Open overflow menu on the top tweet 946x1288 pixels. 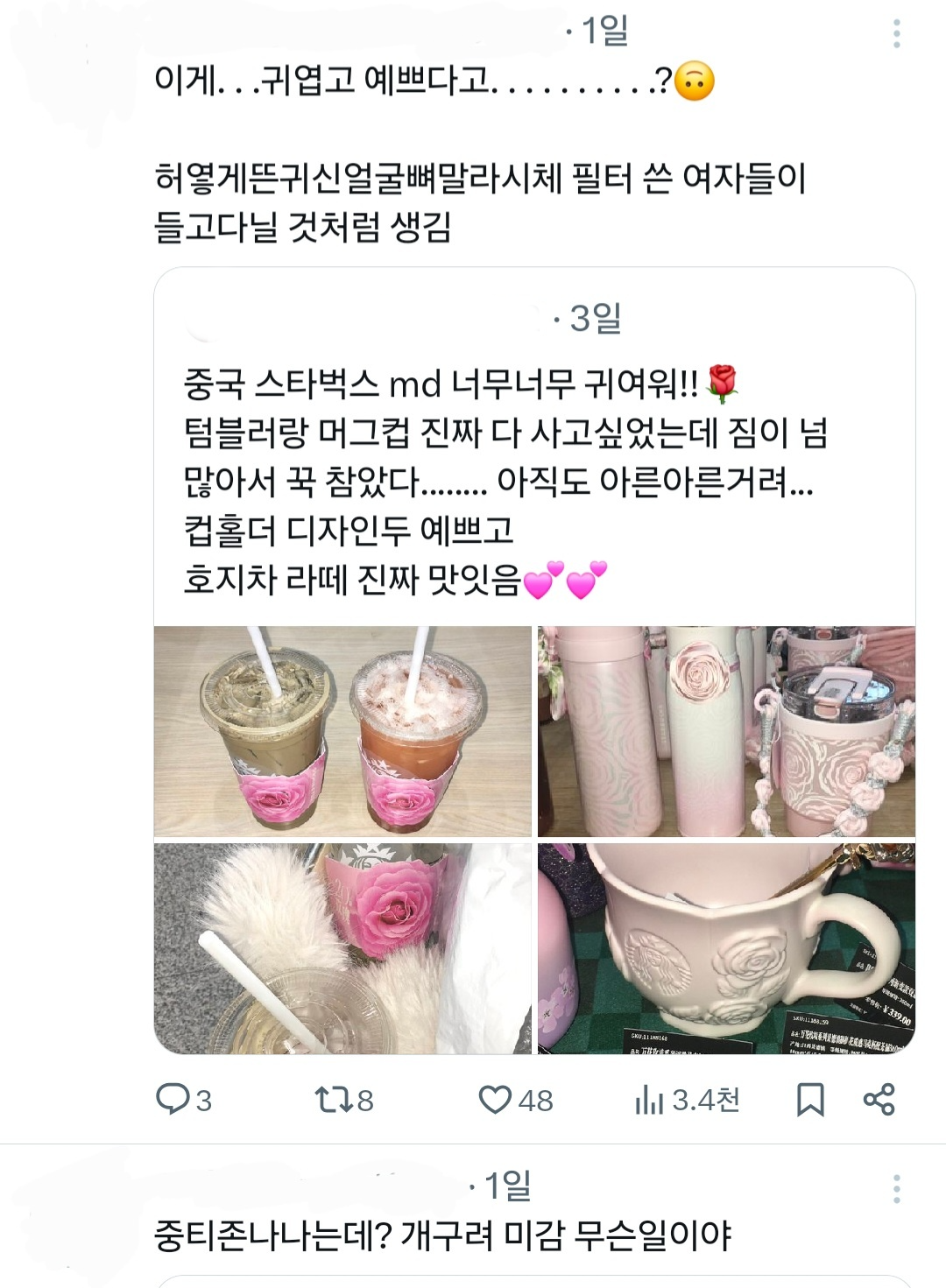click(896, 34)
